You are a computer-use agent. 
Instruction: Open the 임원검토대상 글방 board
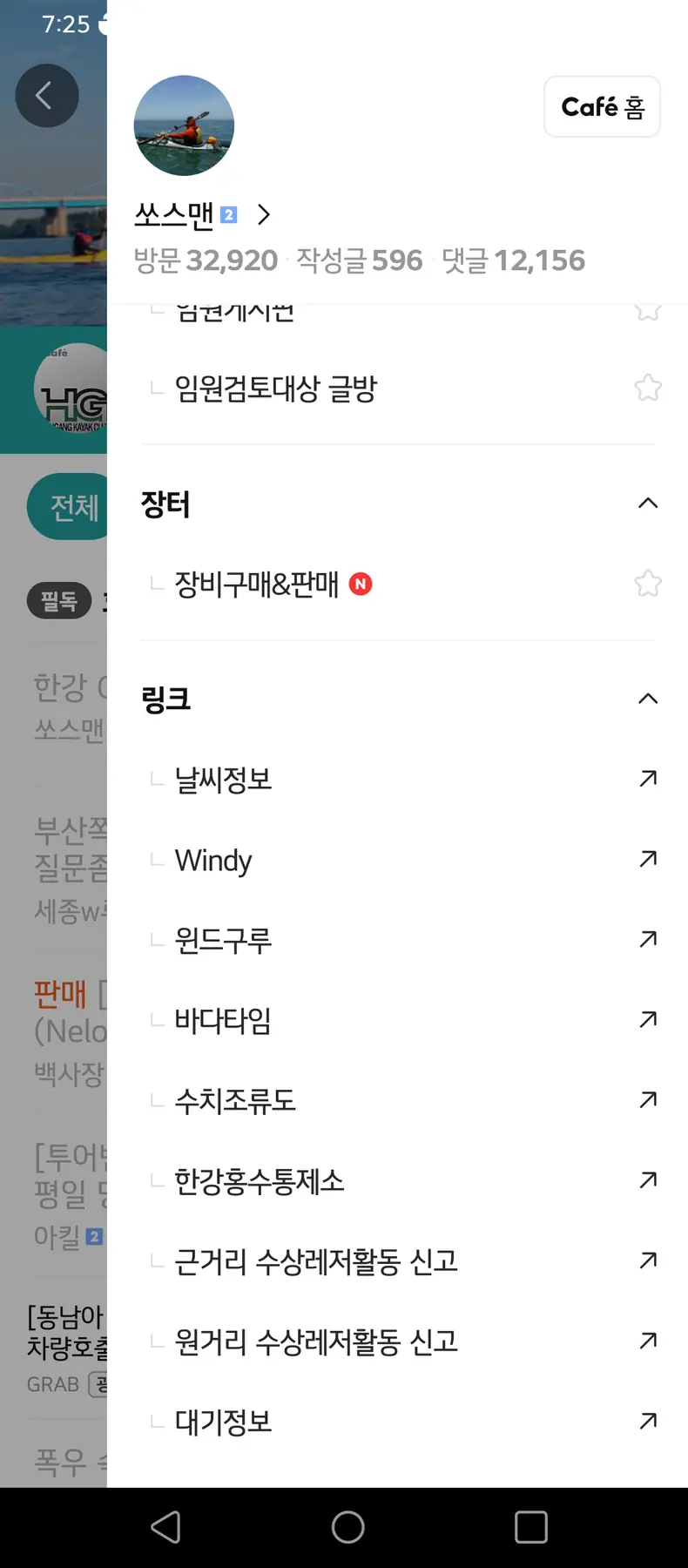click(x=275, y=389)
